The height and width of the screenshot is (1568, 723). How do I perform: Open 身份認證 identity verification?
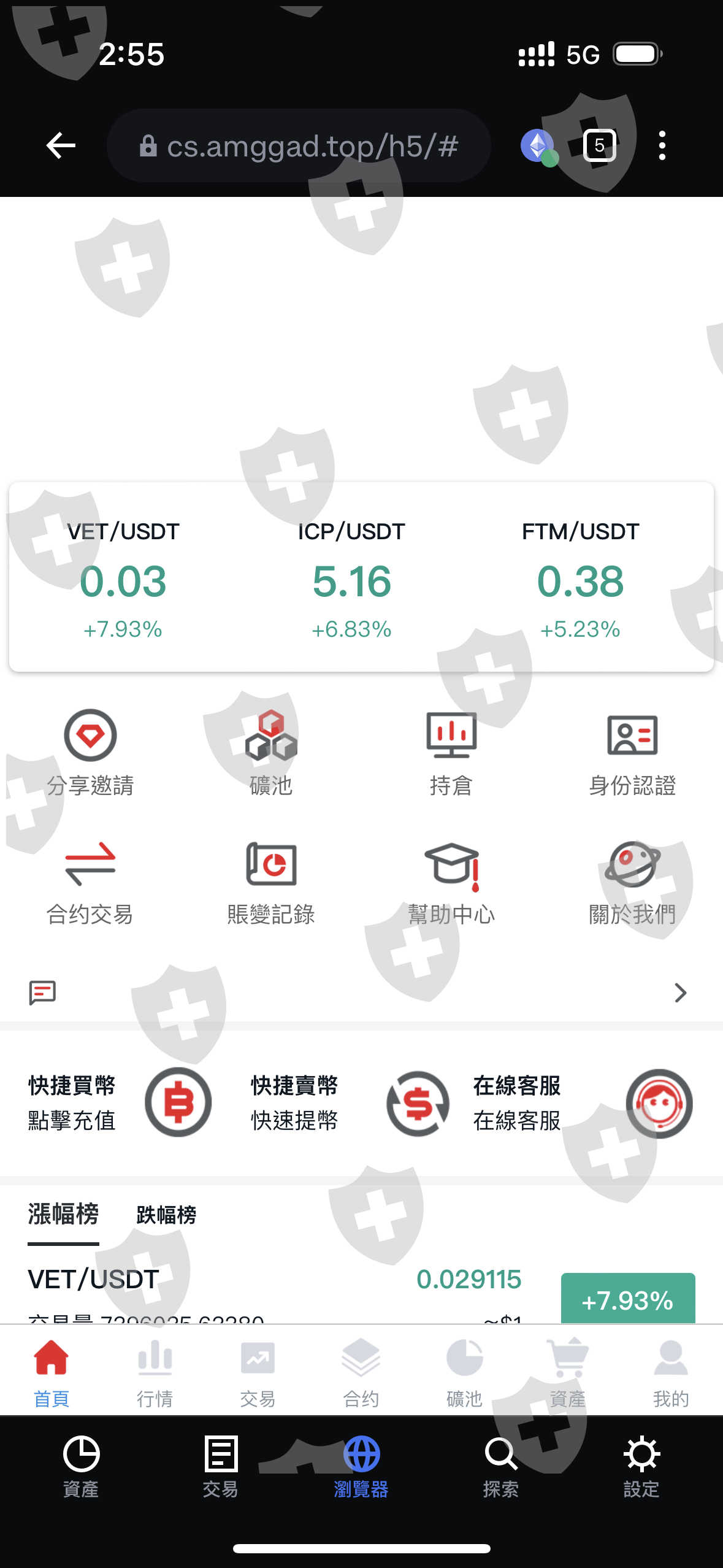[632, 753]
